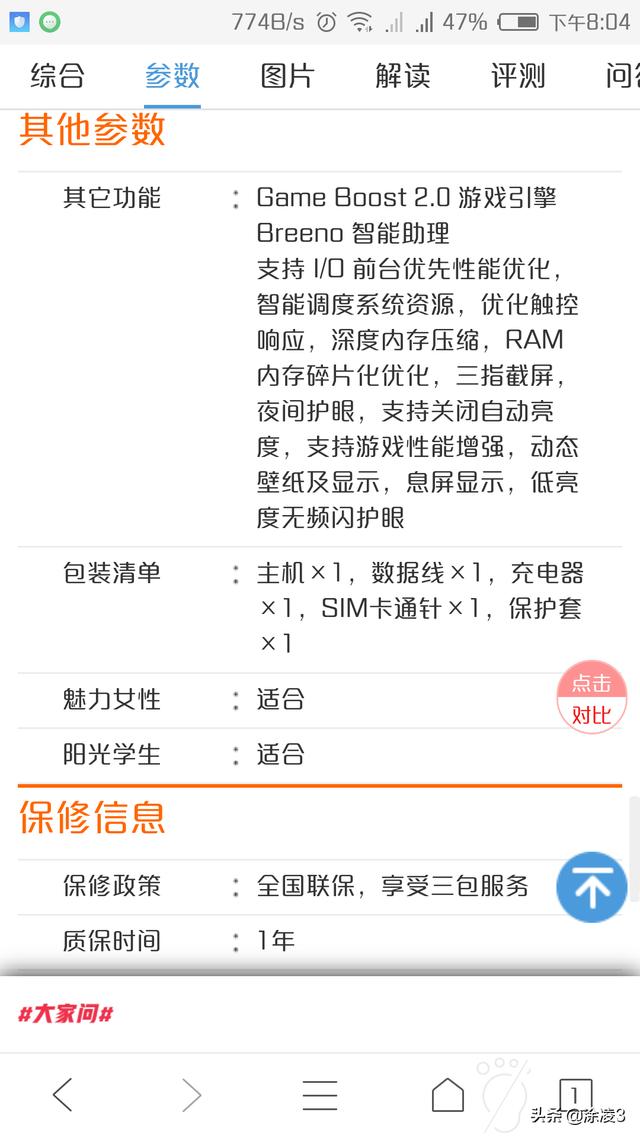Tap the 点击对比 compare button

591,698
